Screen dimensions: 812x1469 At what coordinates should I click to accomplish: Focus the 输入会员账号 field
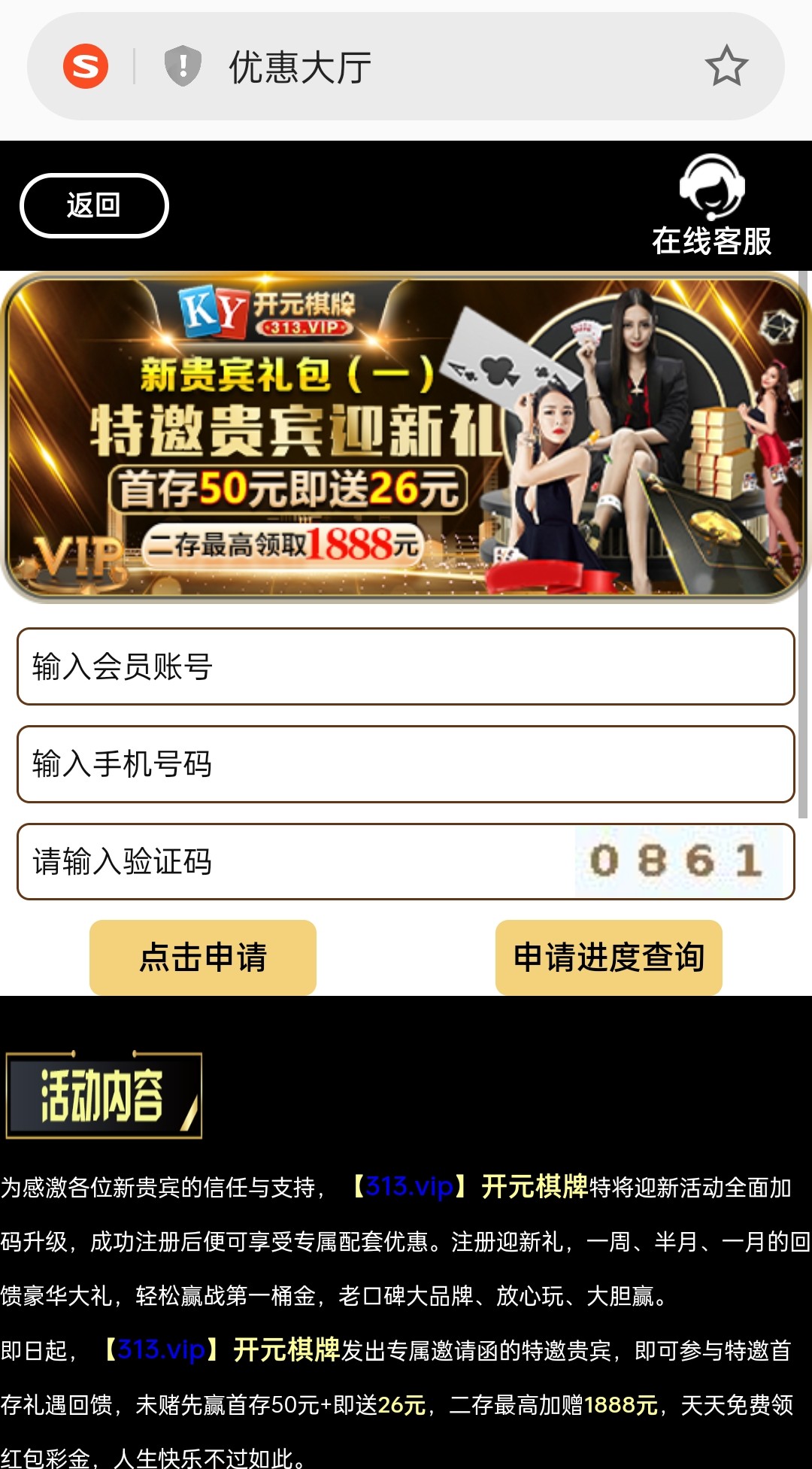[406, 666]
